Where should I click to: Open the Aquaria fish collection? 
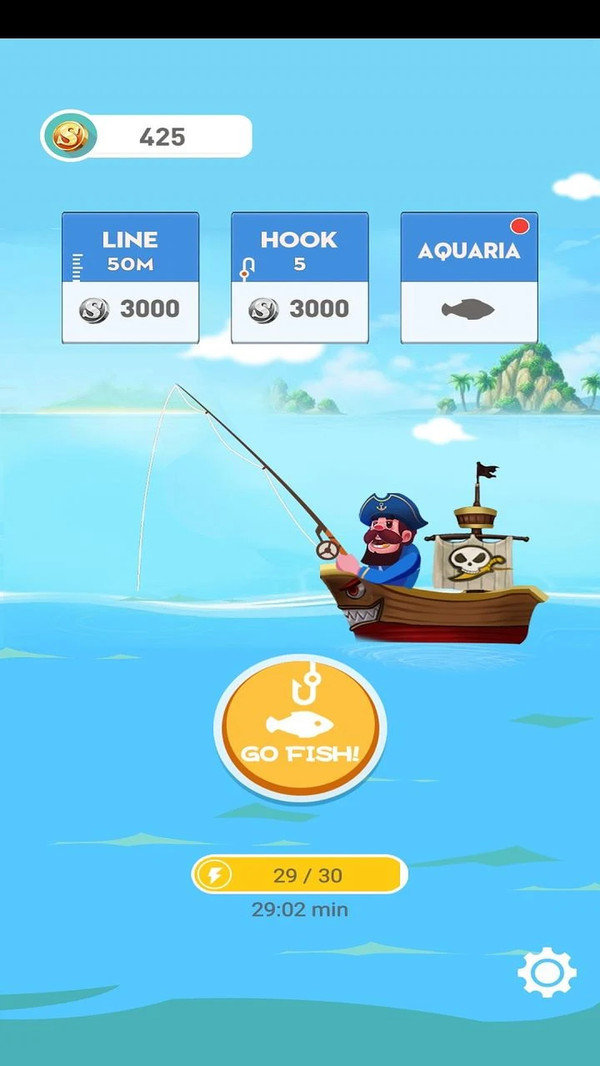(469, 278)
